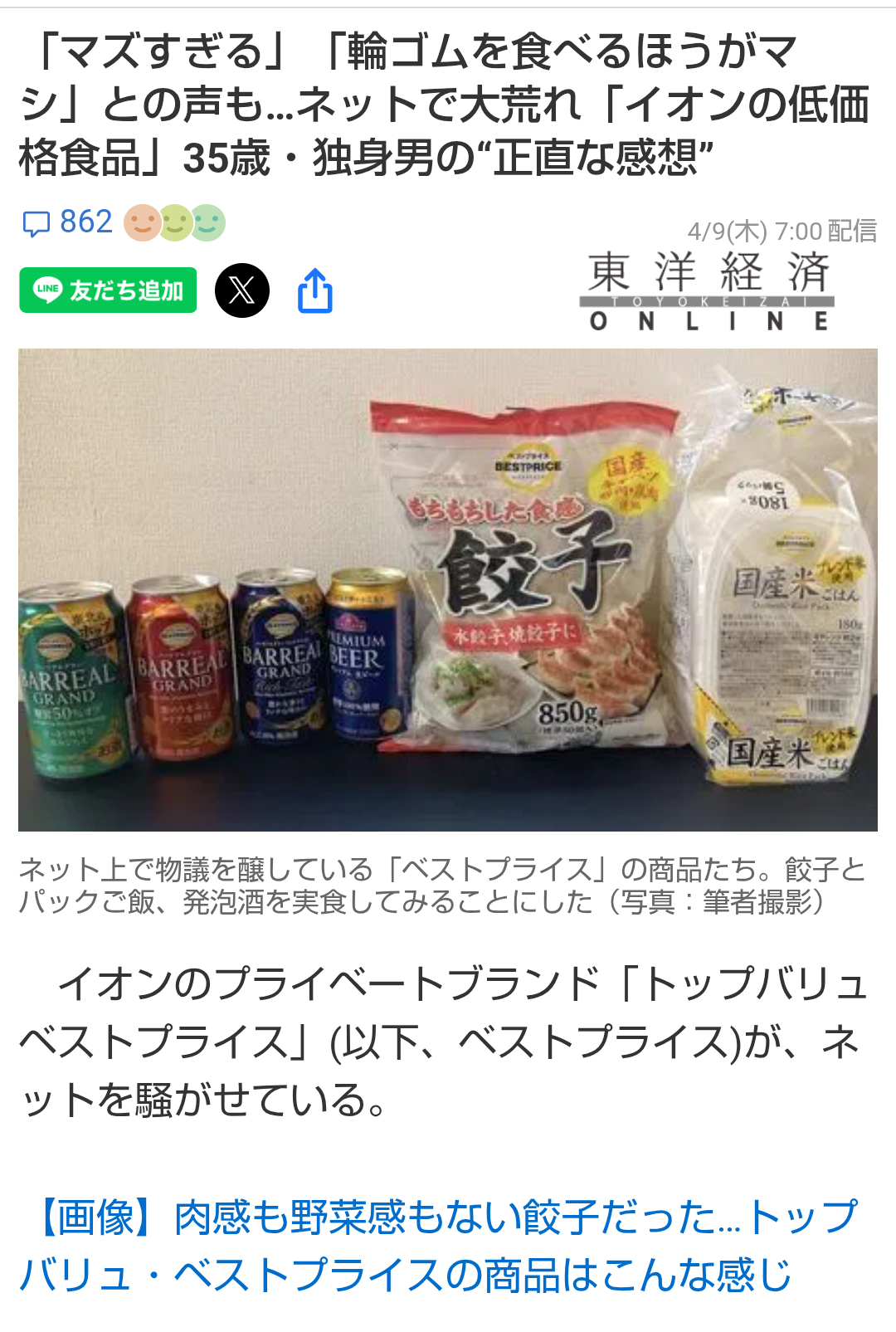The image size is (896, 1332).
Task: Open the 【画像】肉感も野菜感もない餃子 link
Action: pos(440,1245)
